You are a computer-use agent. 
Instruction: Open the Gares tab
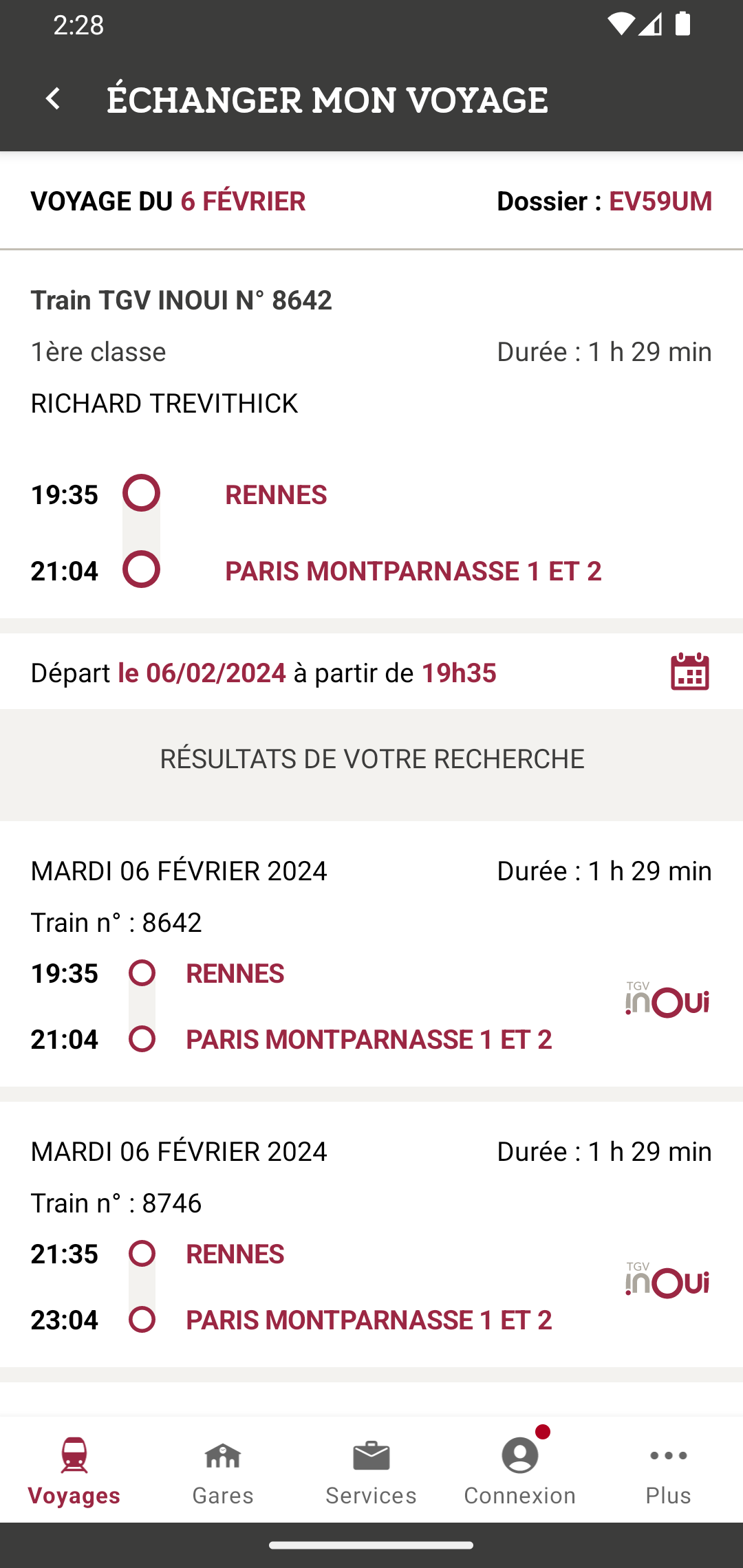tap(223, 1470)
